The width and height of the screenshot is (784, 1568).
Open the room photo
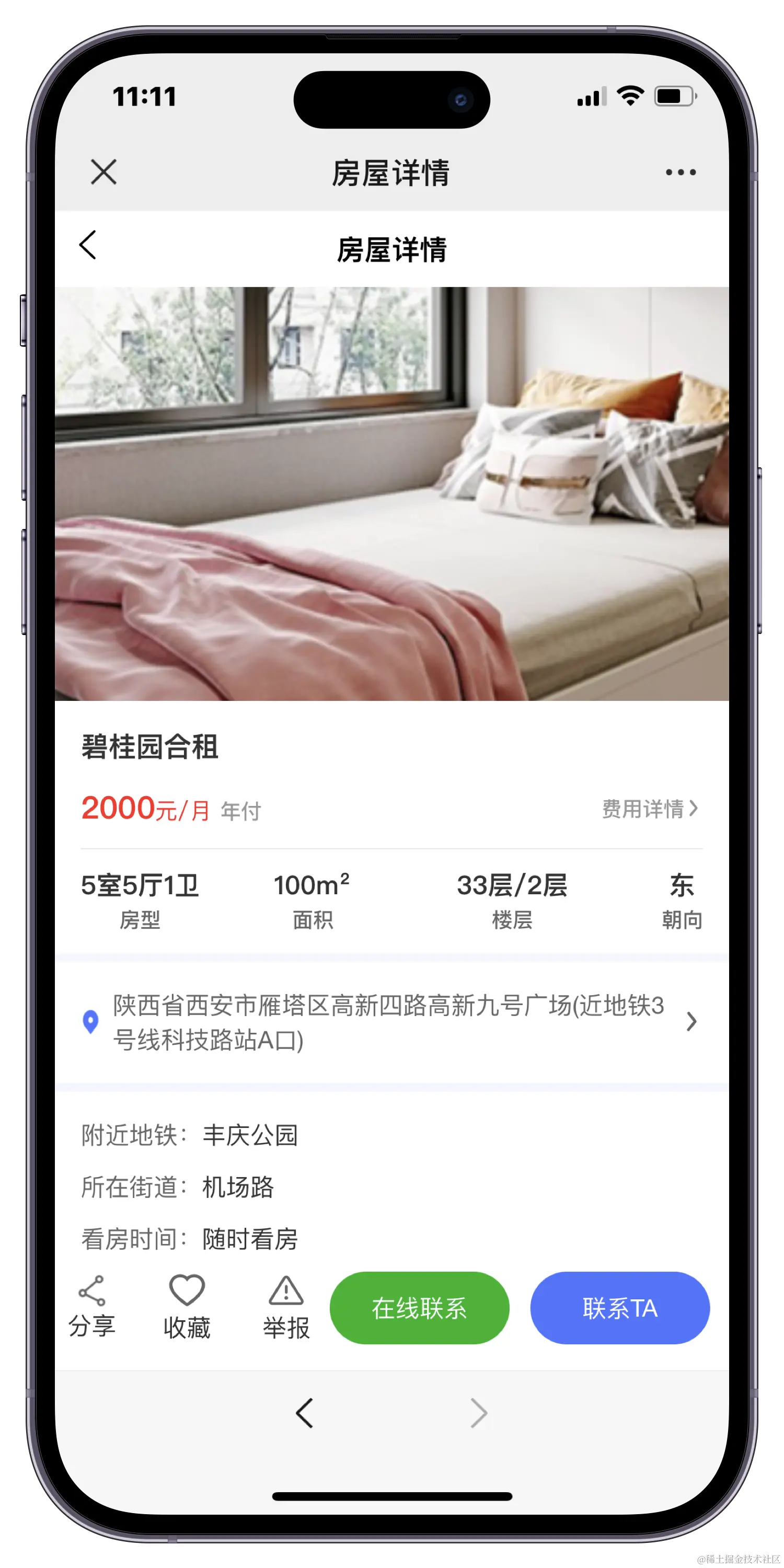[391, 493]
